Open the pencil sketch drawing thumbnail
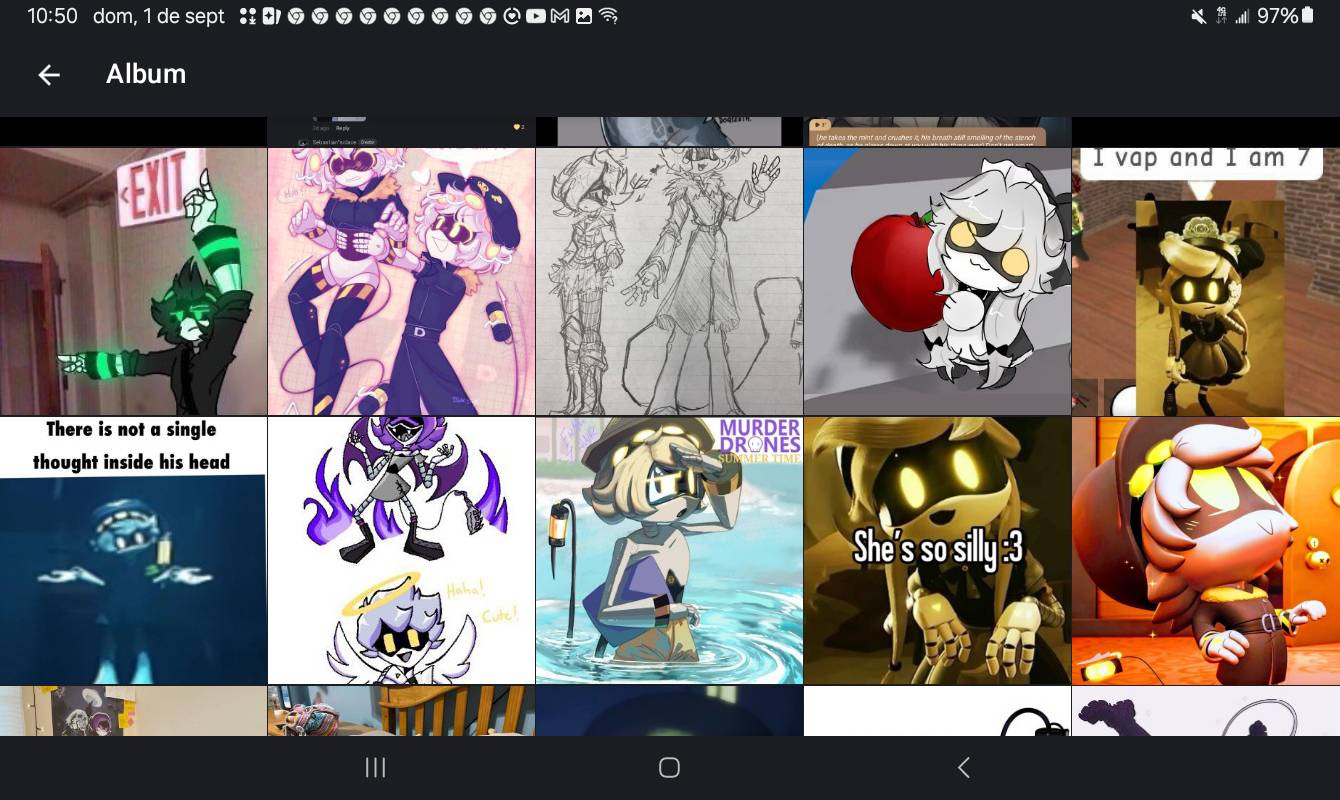 tap(669, 281)
